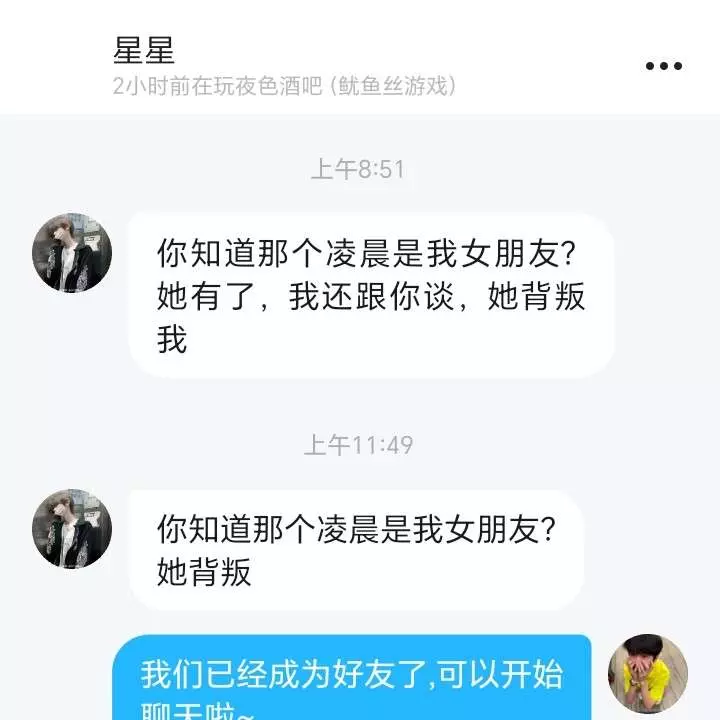This screenshot has height=720, width=720.
Task: Open my own avatar beside the blue message
Action: [654, 671]
